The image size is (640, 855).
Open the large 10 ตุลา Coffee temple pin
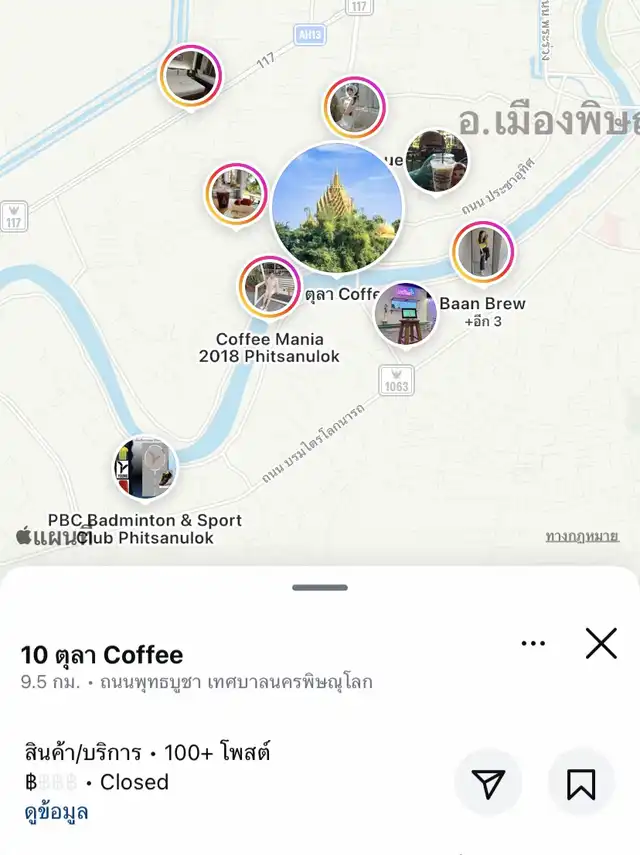[337, 209]
